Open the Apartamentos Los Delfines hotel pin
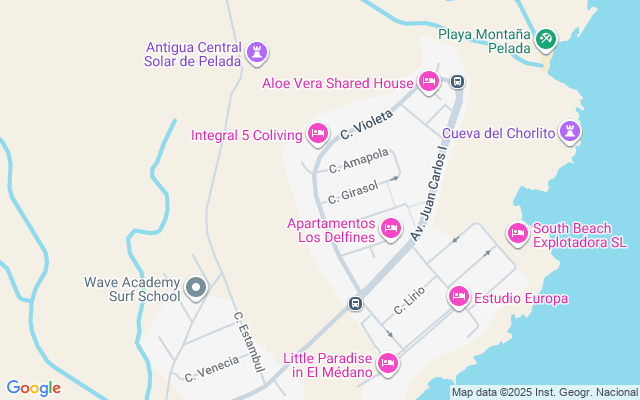The image size is (640, 400). 391,229
